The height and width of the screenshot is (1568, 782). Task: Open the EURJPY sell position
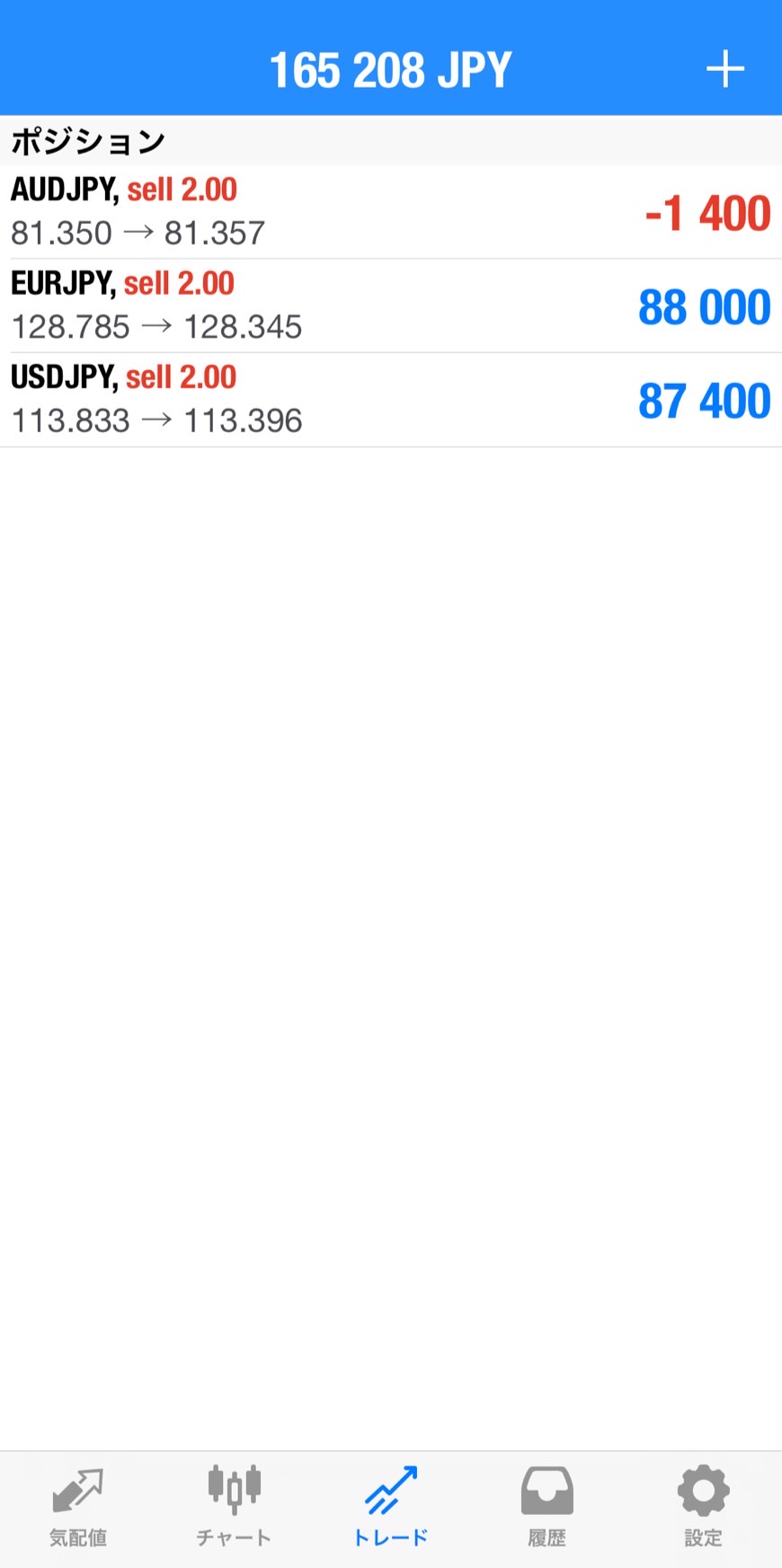390,306
